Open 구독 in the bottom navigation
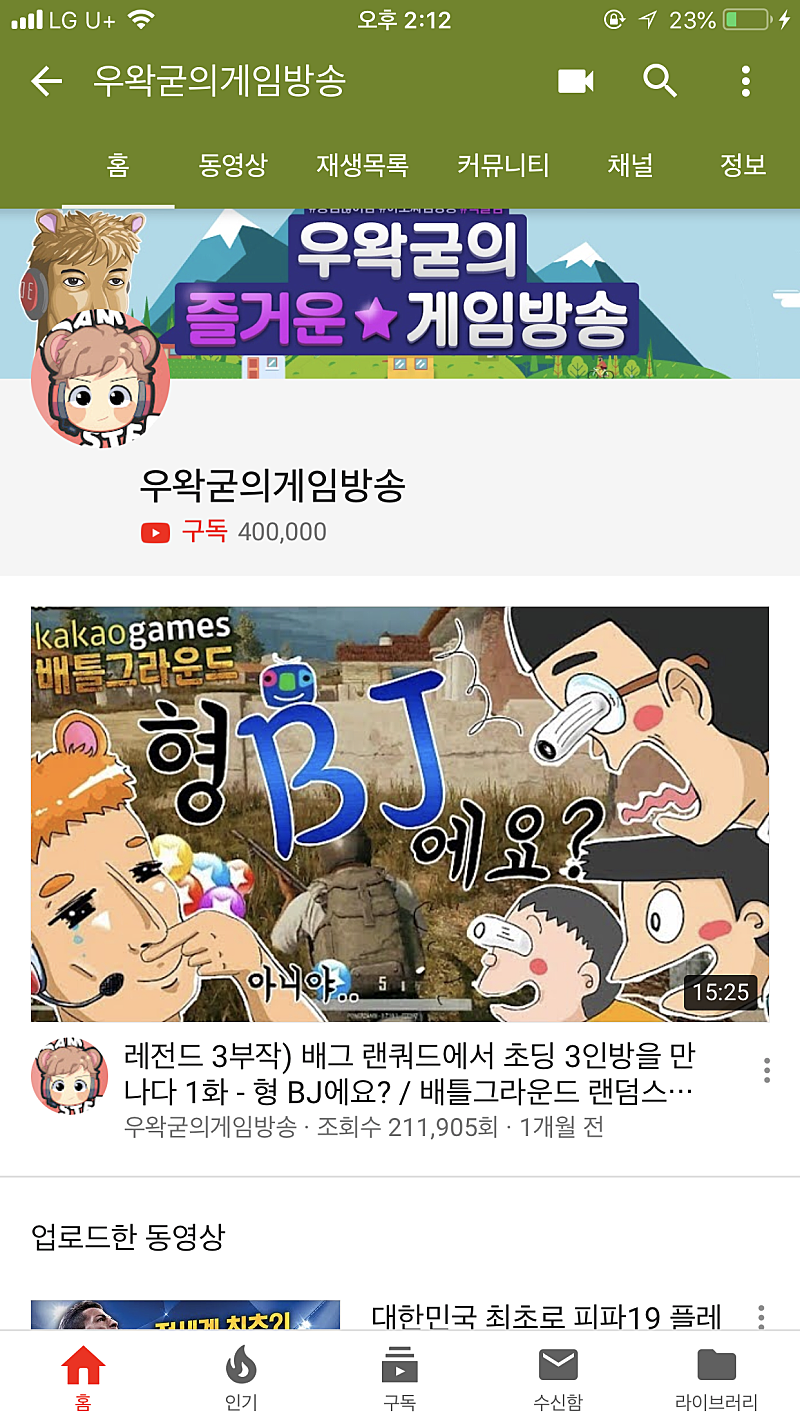Viewport: 800px width, 1422px height. 399,1378
